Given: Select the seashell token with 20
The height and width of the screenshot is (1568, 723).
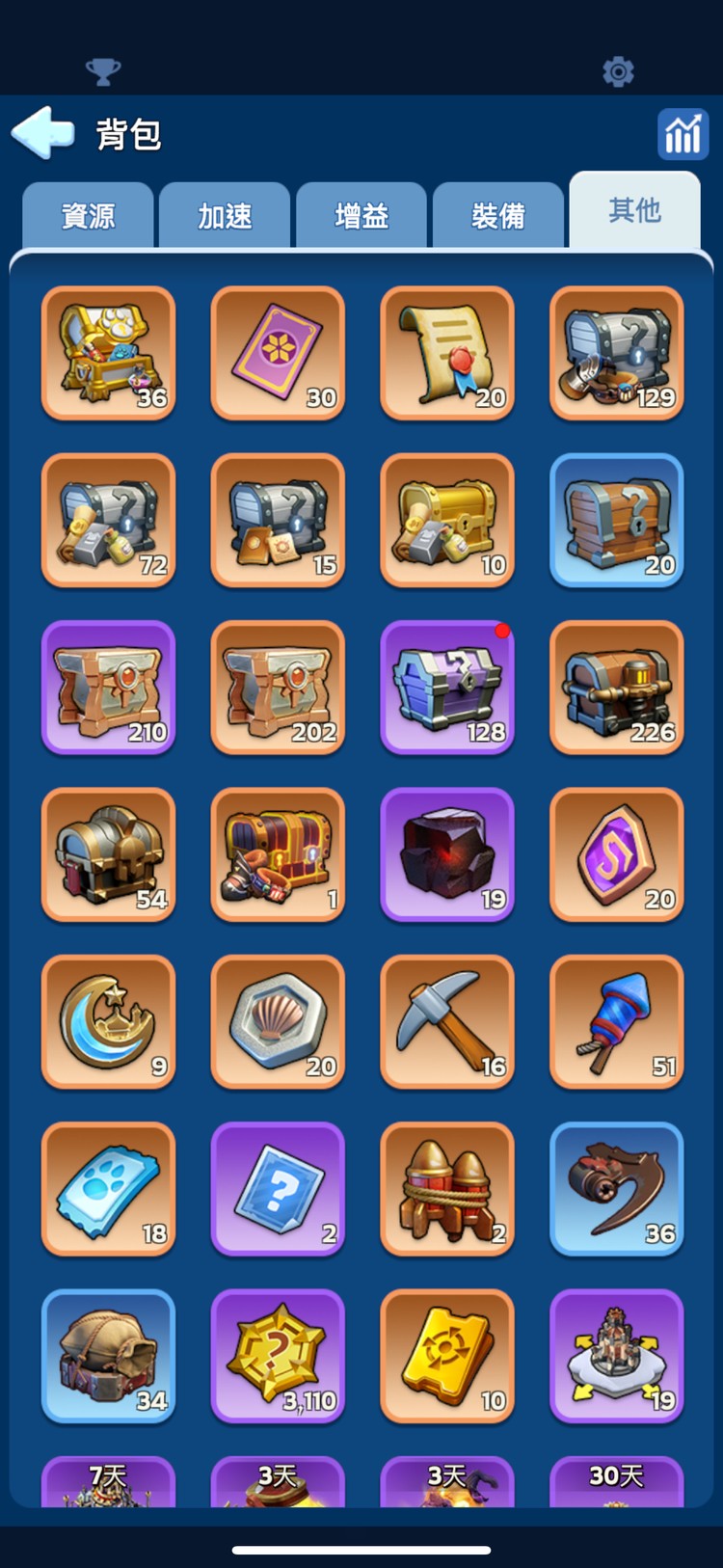Looking at the screenshot, I should coord(278,1021).
